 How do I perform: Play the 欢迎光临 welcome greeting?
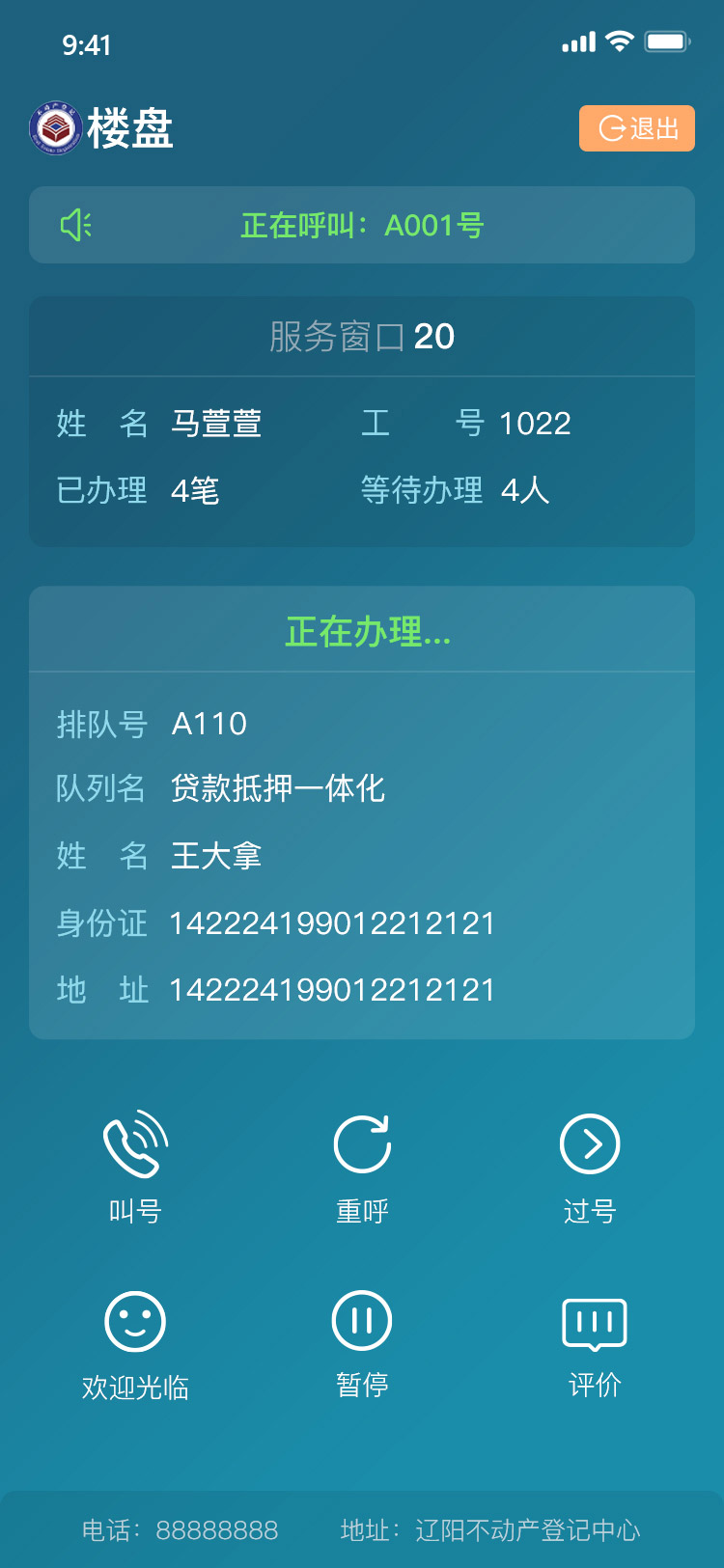(x=135, y=1346)
